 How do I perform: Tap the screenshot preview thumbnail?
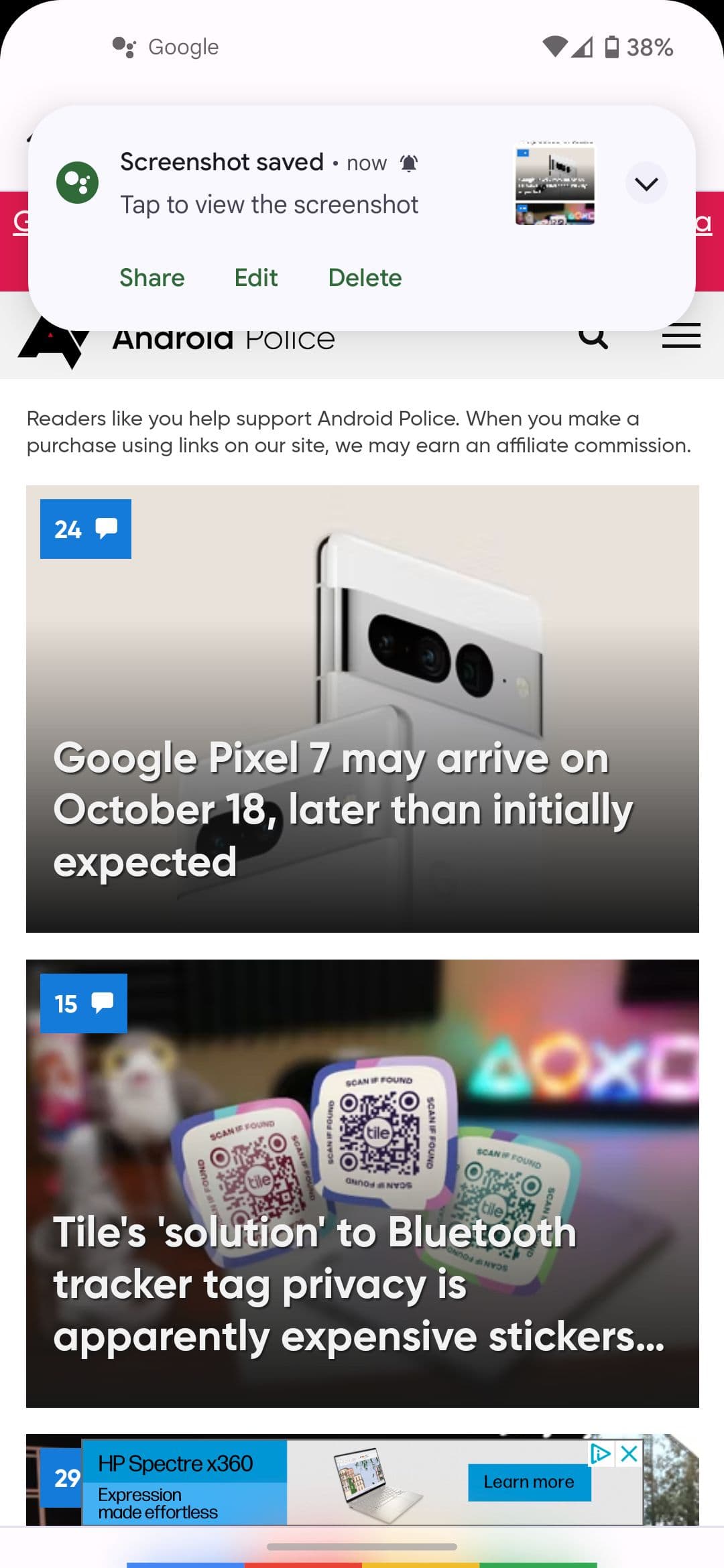554,183
